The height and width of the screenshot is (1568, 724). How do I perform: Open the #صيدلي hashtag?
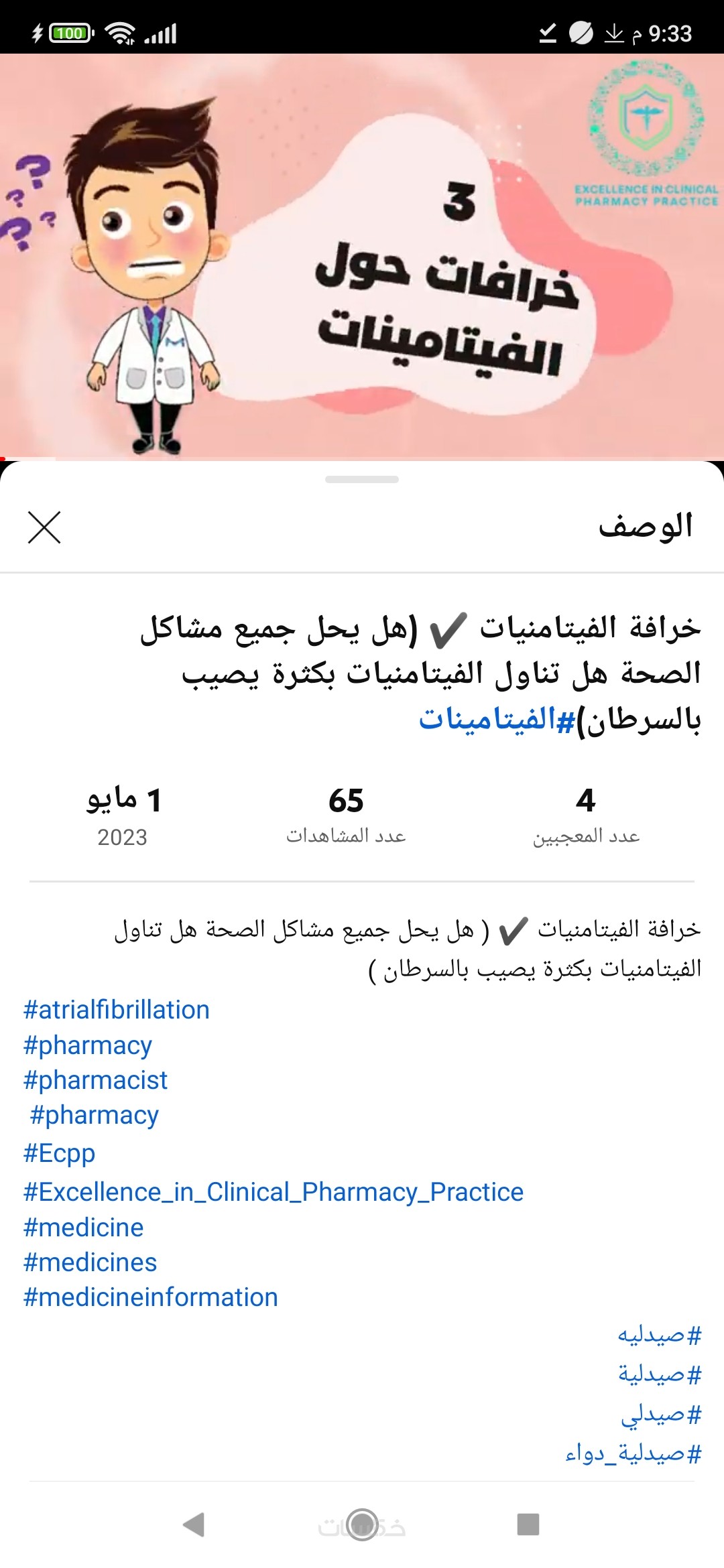tap(661, 1414)
